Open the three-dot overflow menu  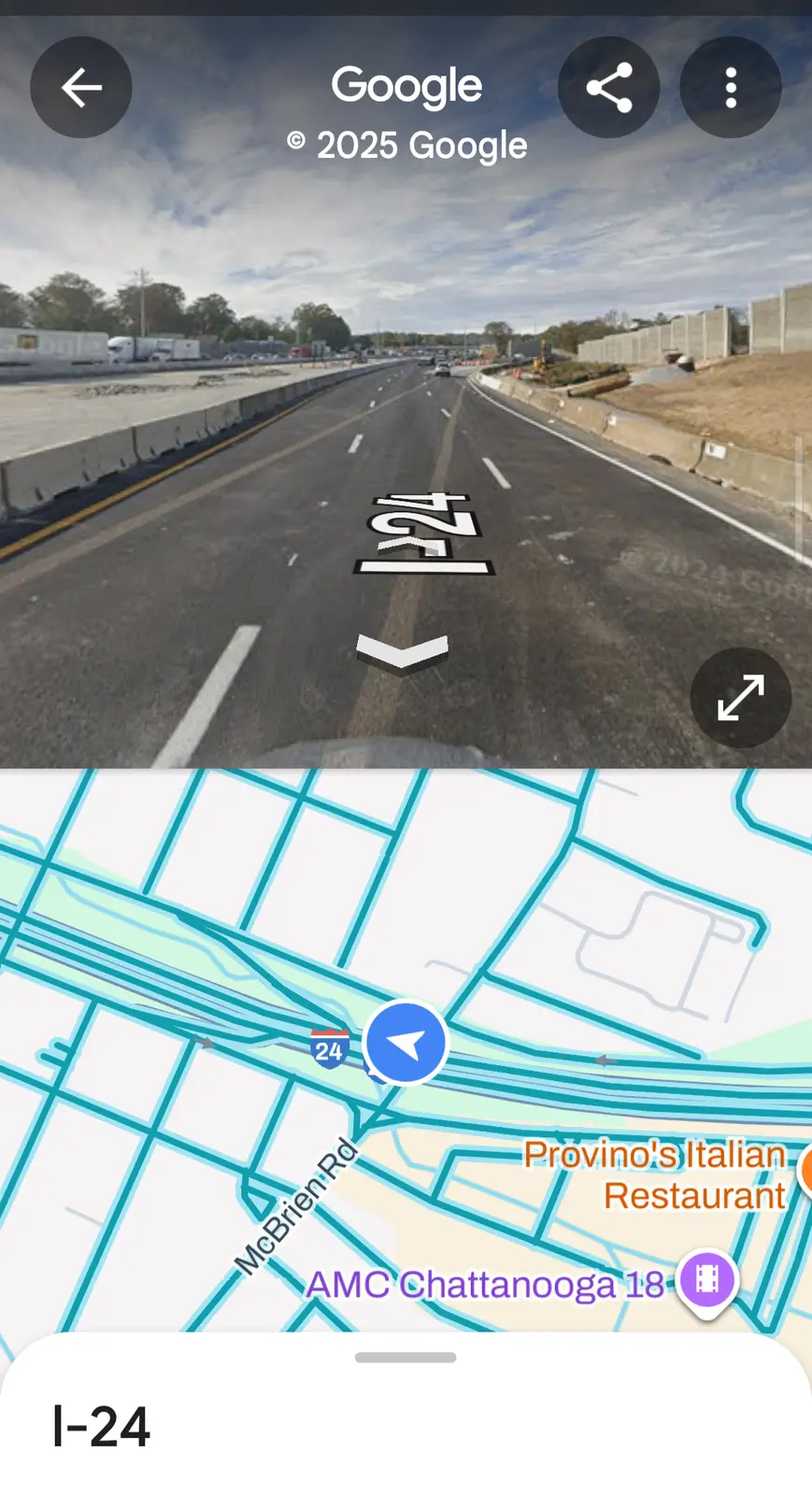(731, 88)
